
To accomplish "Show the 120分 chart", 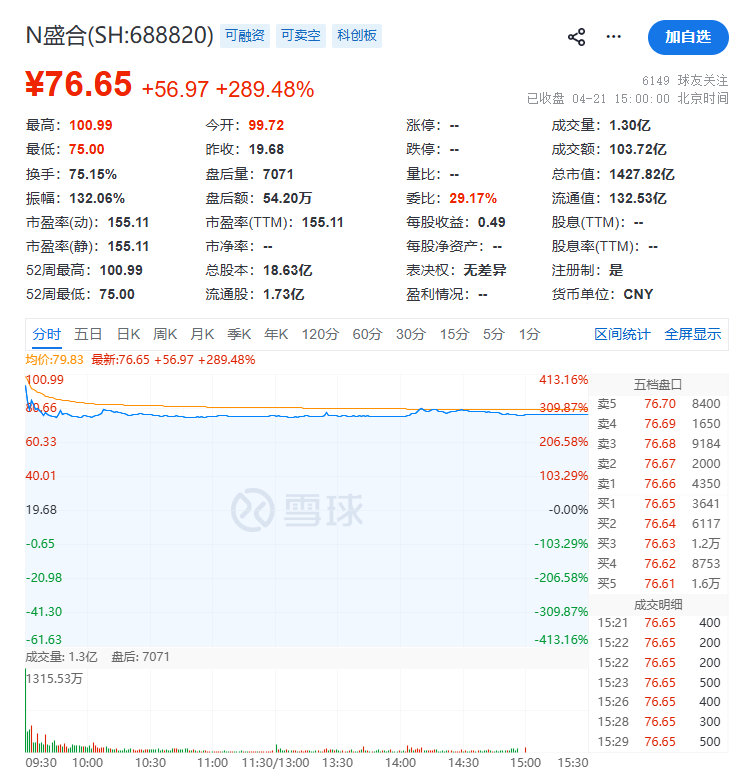I will (x=320, y=334).
